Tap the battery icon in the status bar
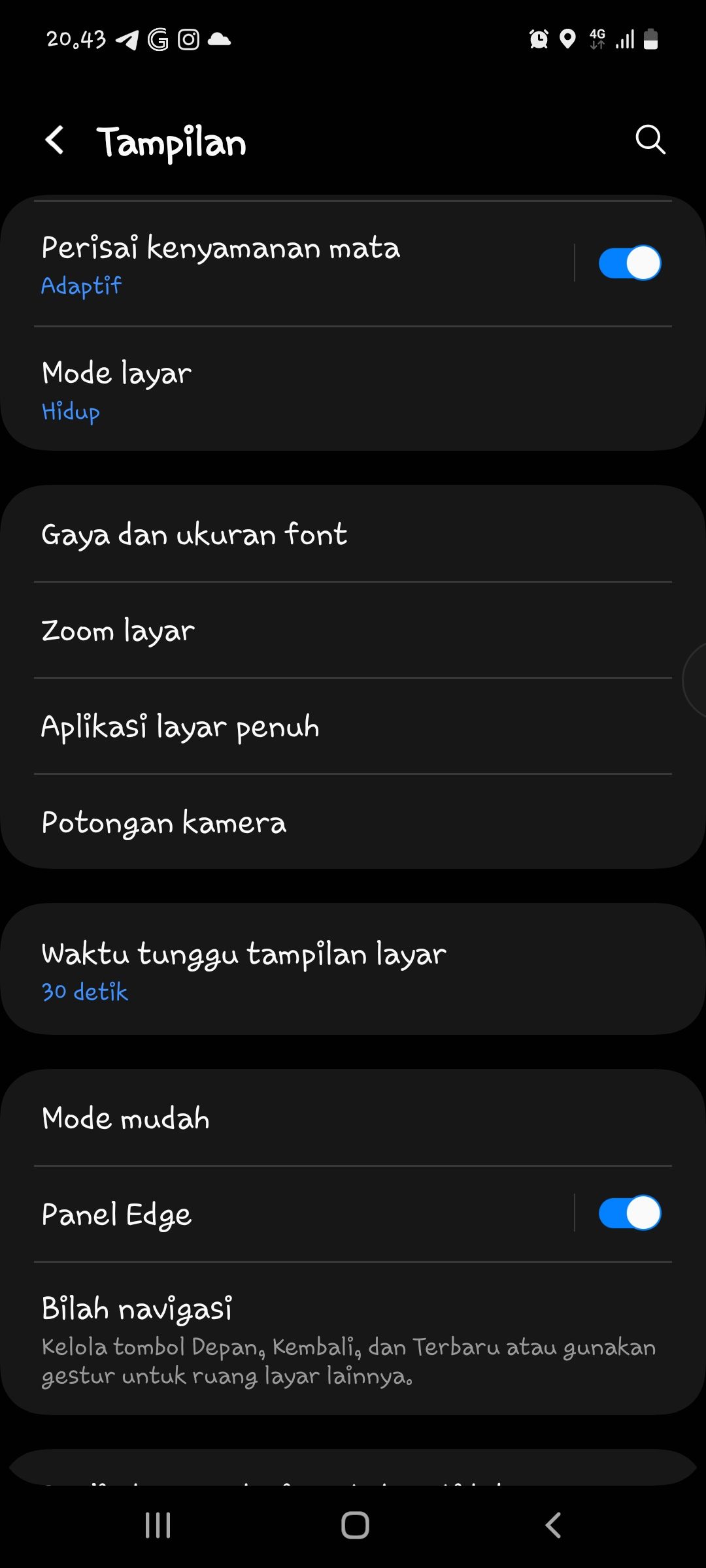The image size is (706, 1568). click(x=649, y=39)
